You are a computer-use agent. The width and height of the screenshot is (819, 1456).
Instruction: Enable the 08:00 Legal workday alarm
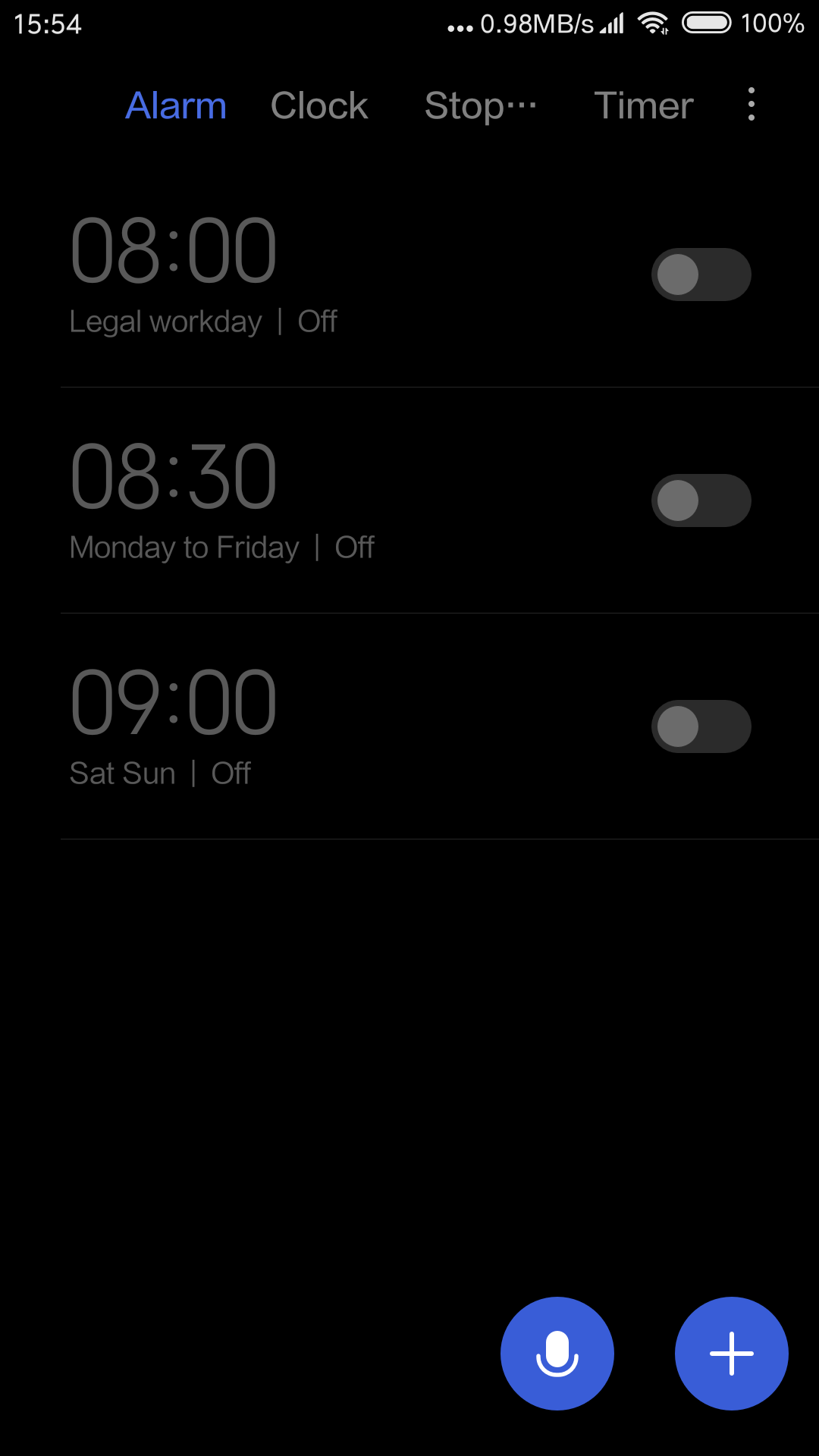tap(701, 275)
